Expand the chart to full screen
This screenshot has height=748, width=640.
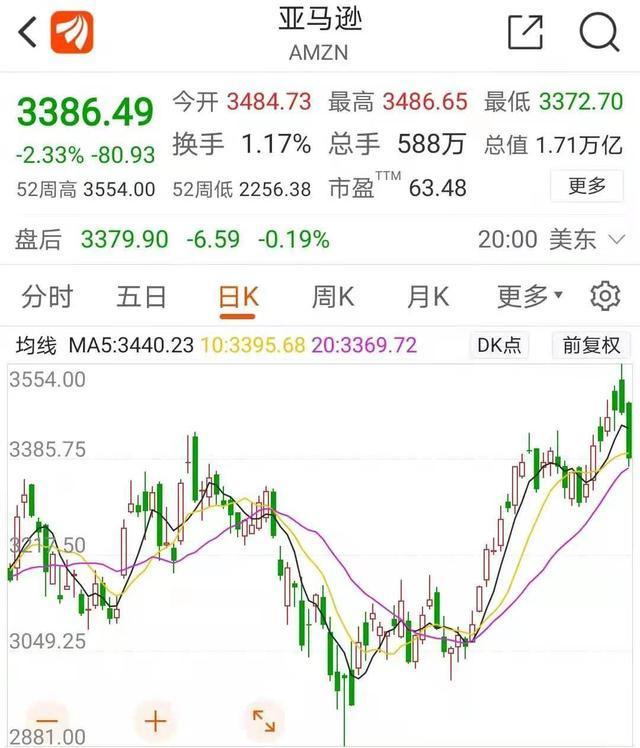coord(263,719)
